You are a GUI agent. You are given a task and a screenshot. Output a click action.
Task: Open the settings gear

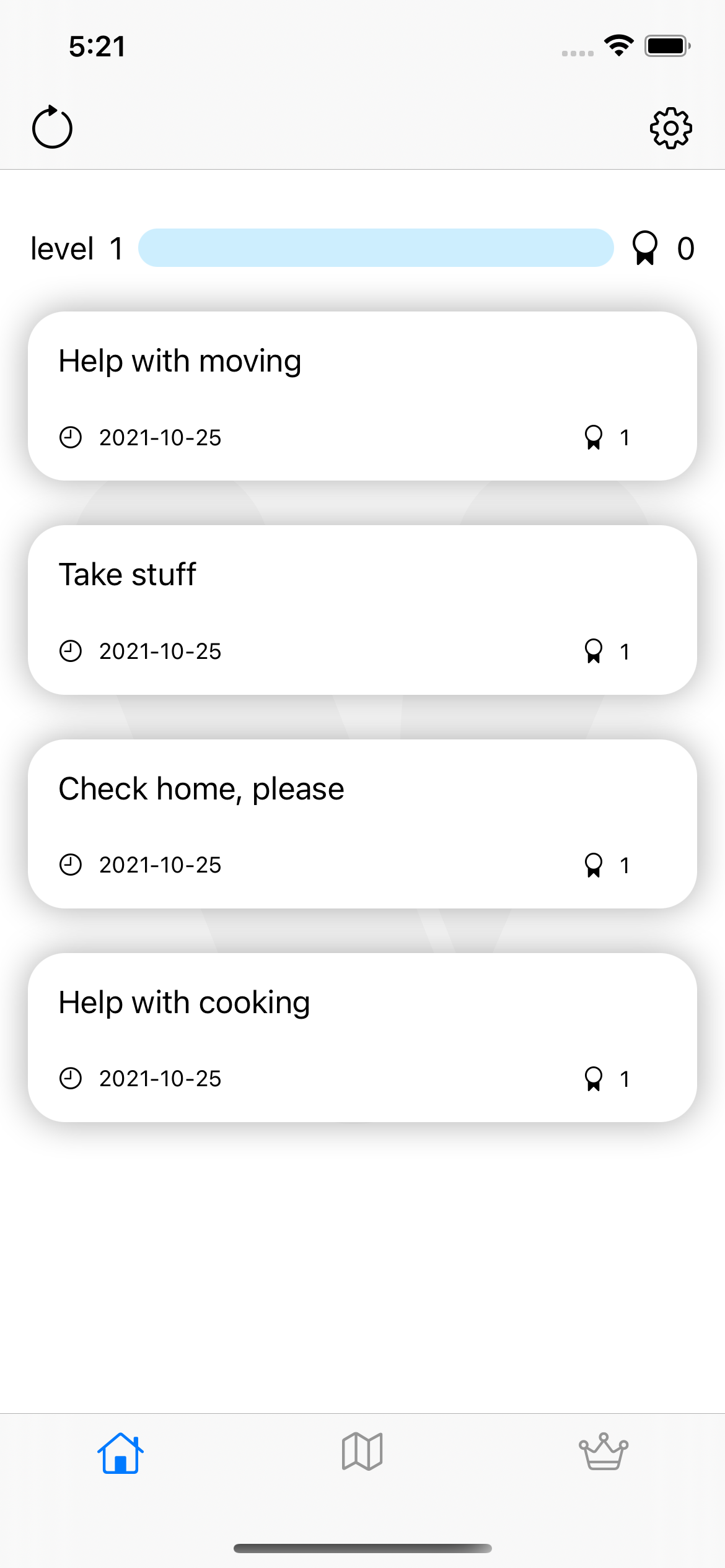(x=670, y=128)
